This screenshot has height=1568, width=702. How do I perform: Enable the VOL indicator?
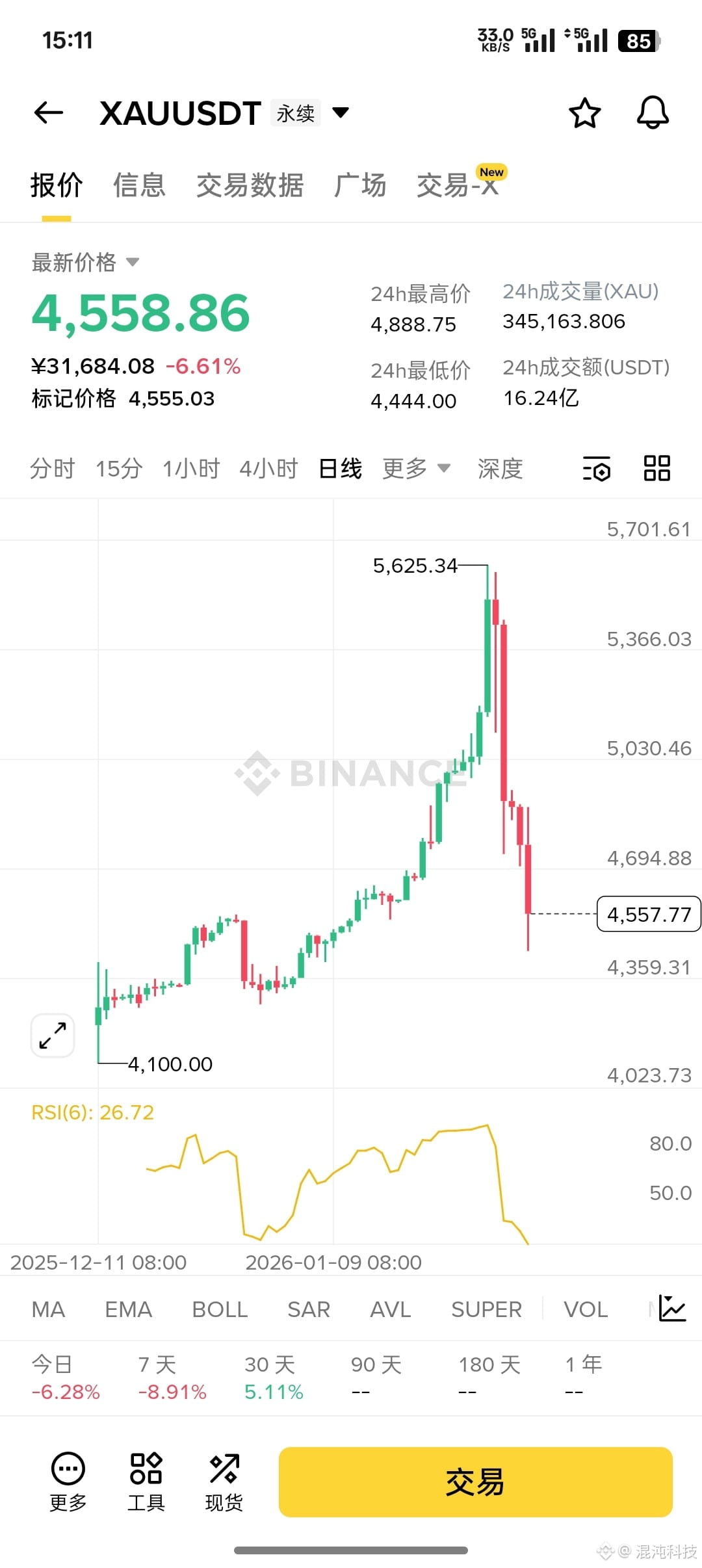pyautogui.click(x=586, y=1309)
